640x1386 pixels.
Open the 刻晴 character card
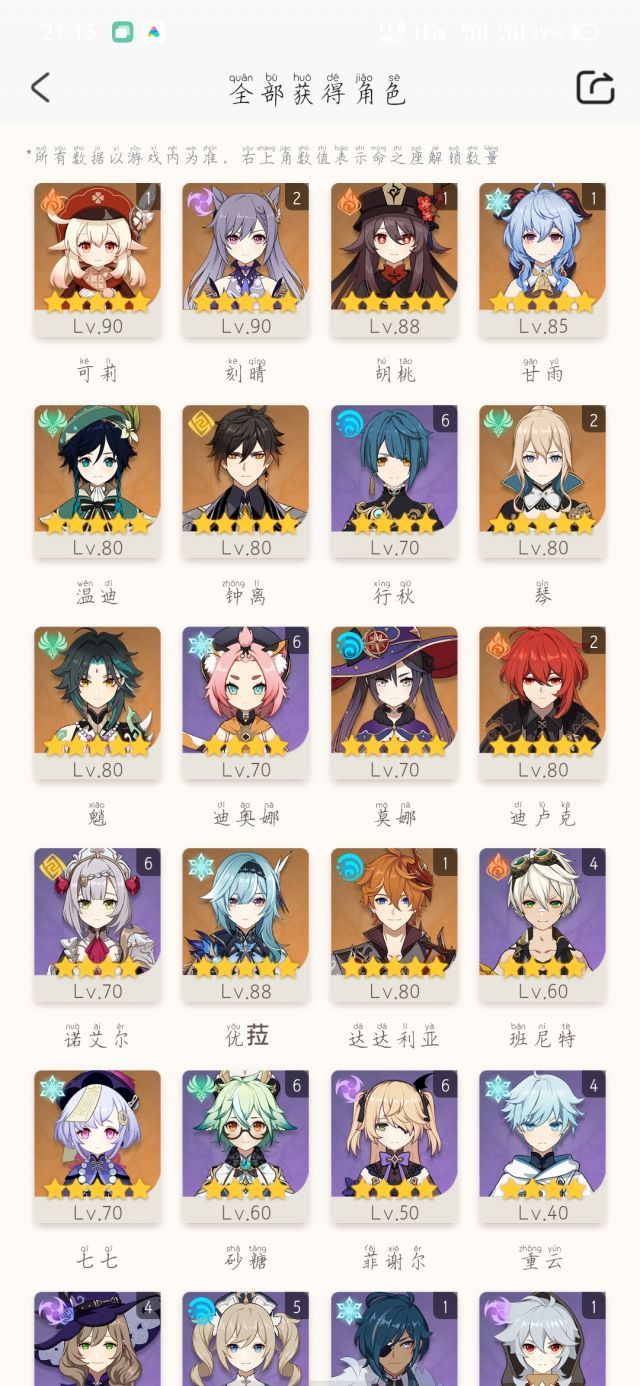pos(246,260)
